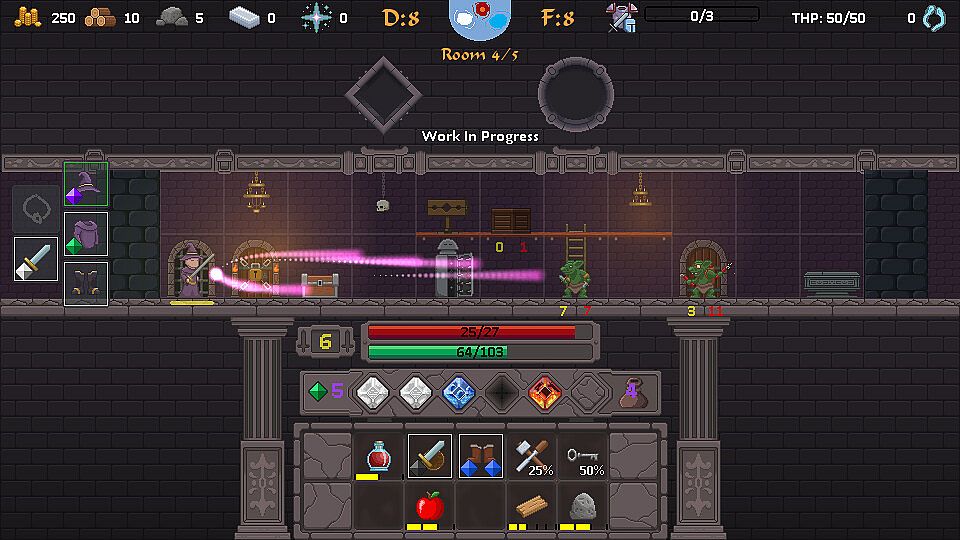Open the treasure chest in the room
The image size is (960, 540).
319,285
